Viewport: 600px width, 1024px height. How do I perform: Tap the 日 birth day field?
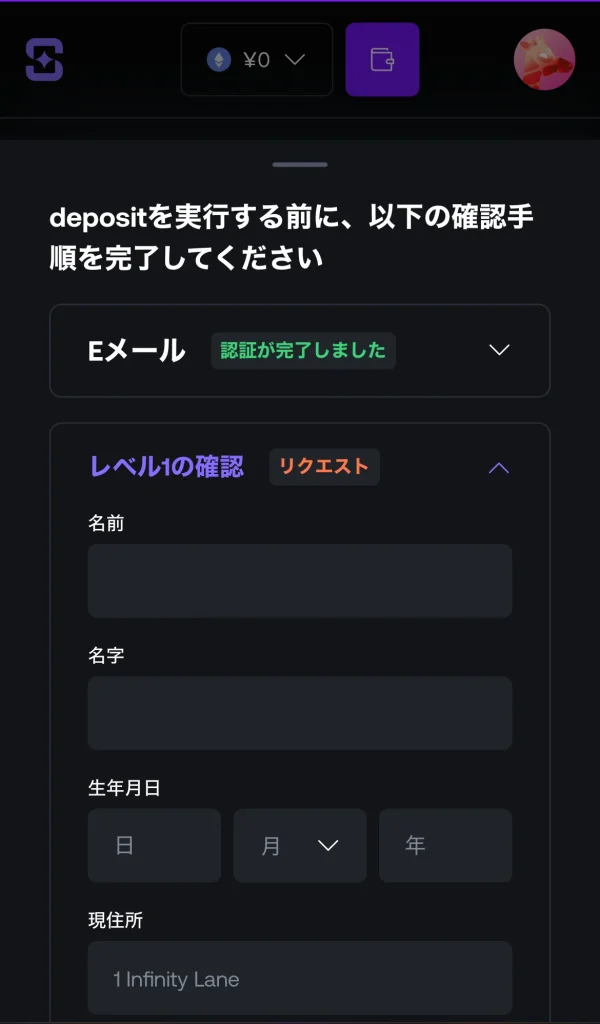[x=154, y=846]
